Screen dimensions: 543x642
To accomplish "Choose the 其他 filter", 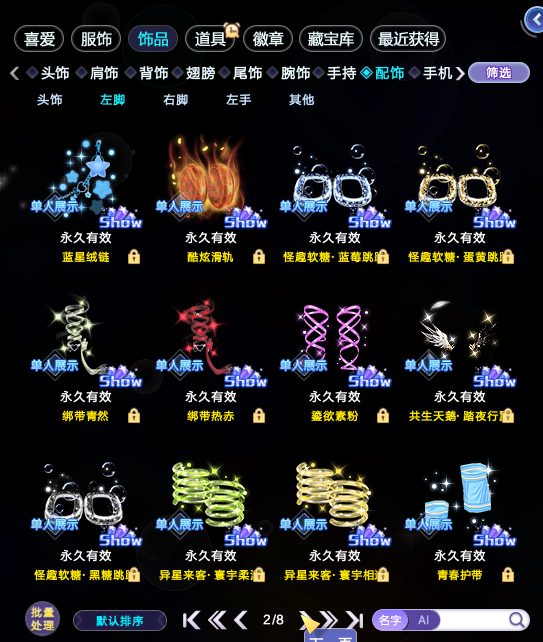I will pos(301,99).
